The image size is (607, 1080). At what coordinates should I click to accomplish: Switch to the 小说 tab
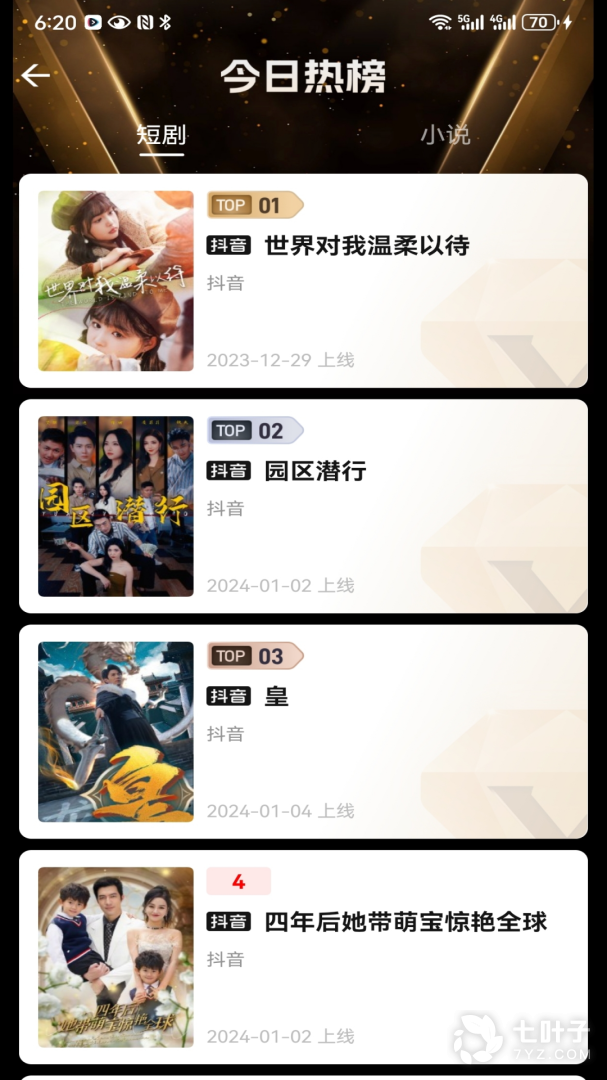click(445, 135)
